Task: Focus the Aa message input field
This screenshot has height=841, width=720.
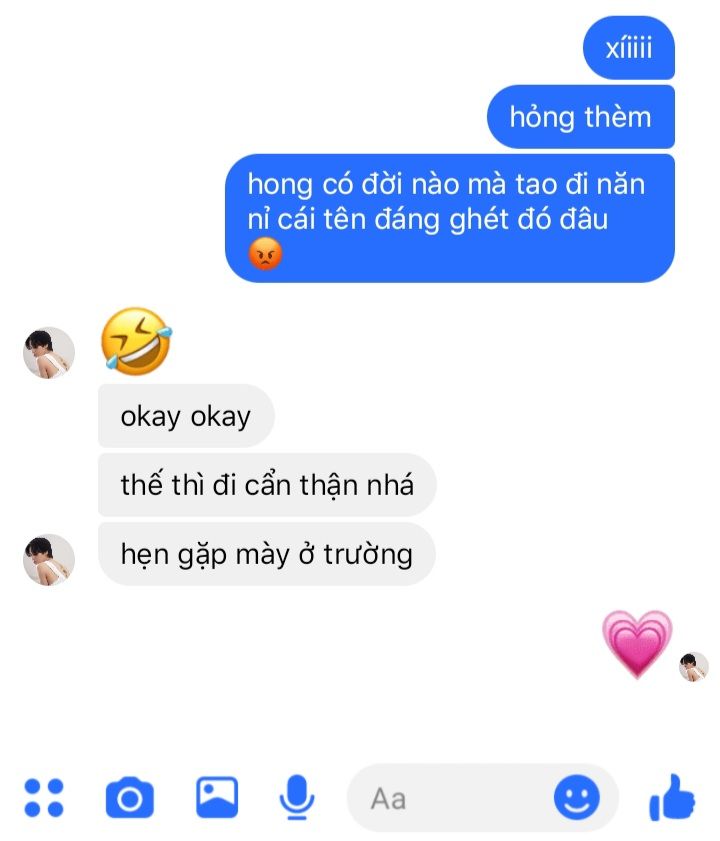Action: point(450,799)
